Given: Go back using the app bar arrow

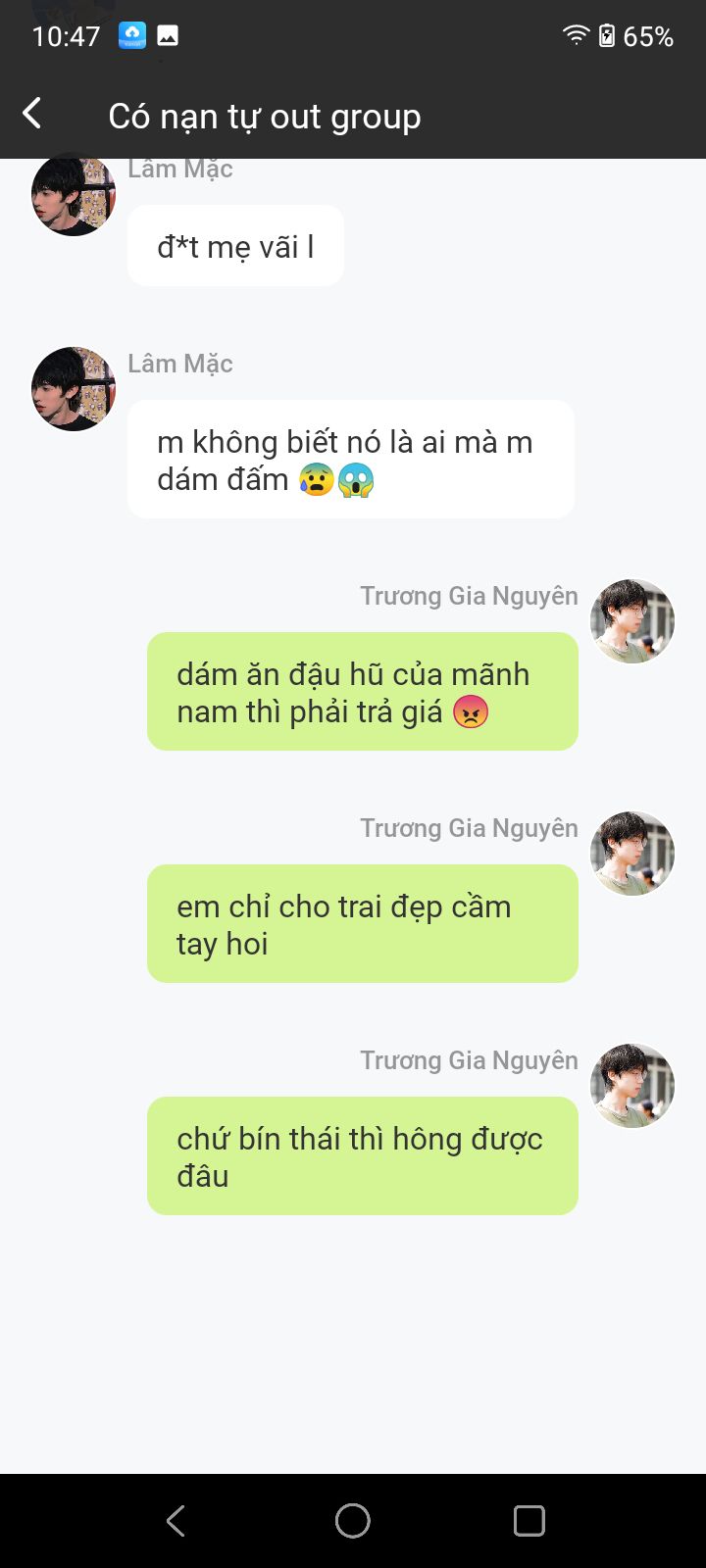Looking at the screenshot, I should point(32,114).
